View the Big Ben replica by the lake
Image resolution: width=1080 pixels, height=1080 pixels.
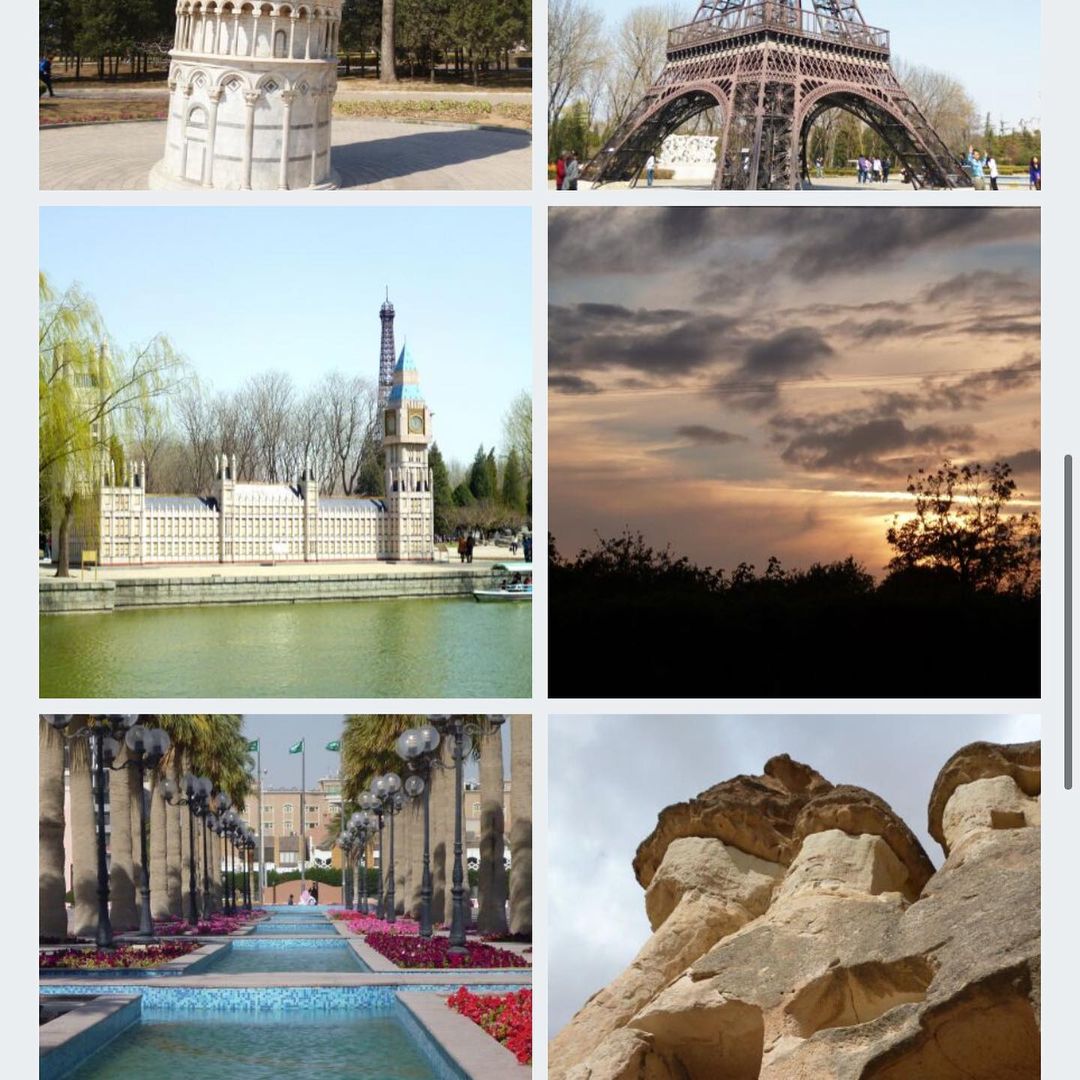[285, 452]
